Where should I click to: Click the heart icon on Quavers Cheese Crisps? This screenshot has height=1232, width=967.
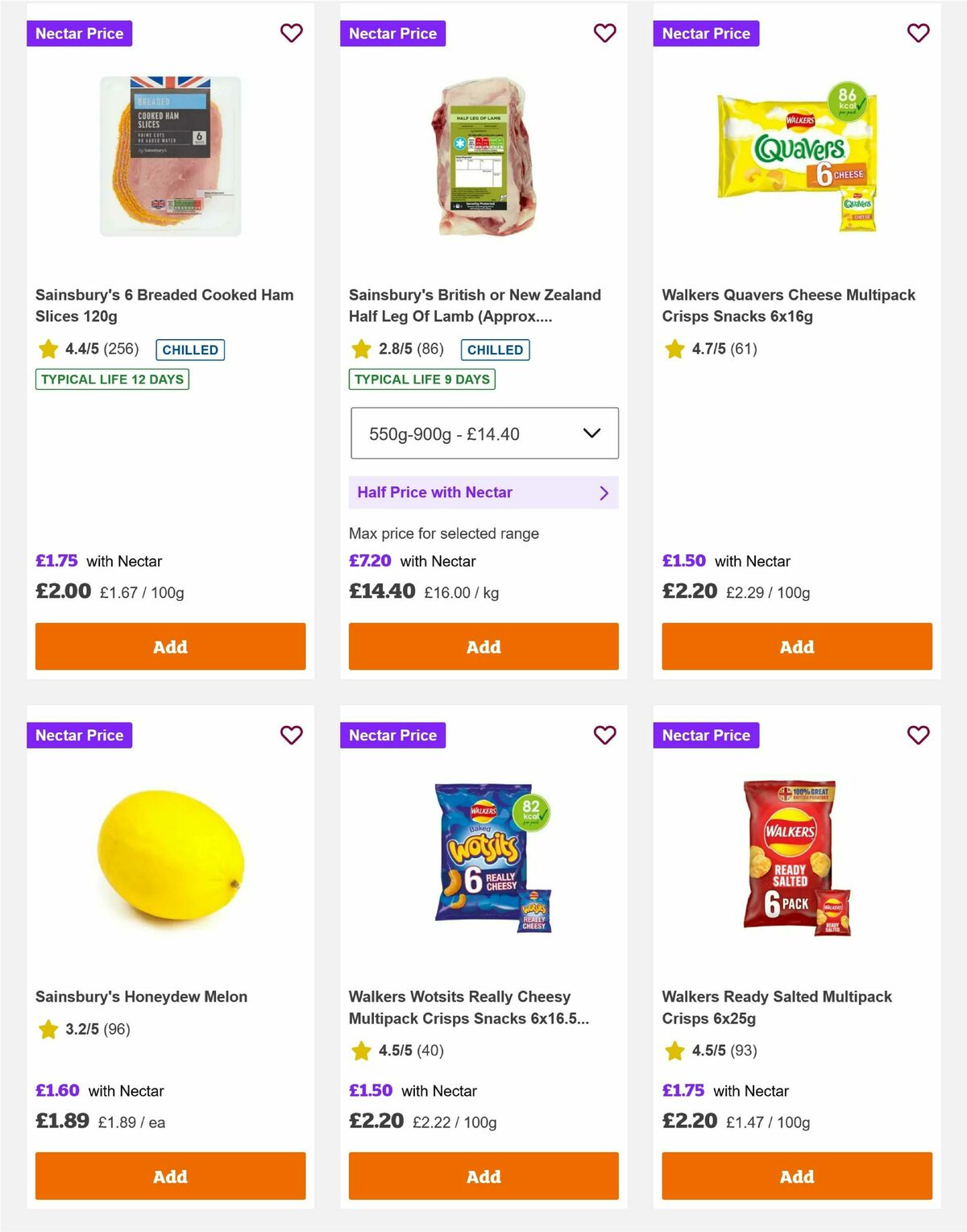[918, 33]
